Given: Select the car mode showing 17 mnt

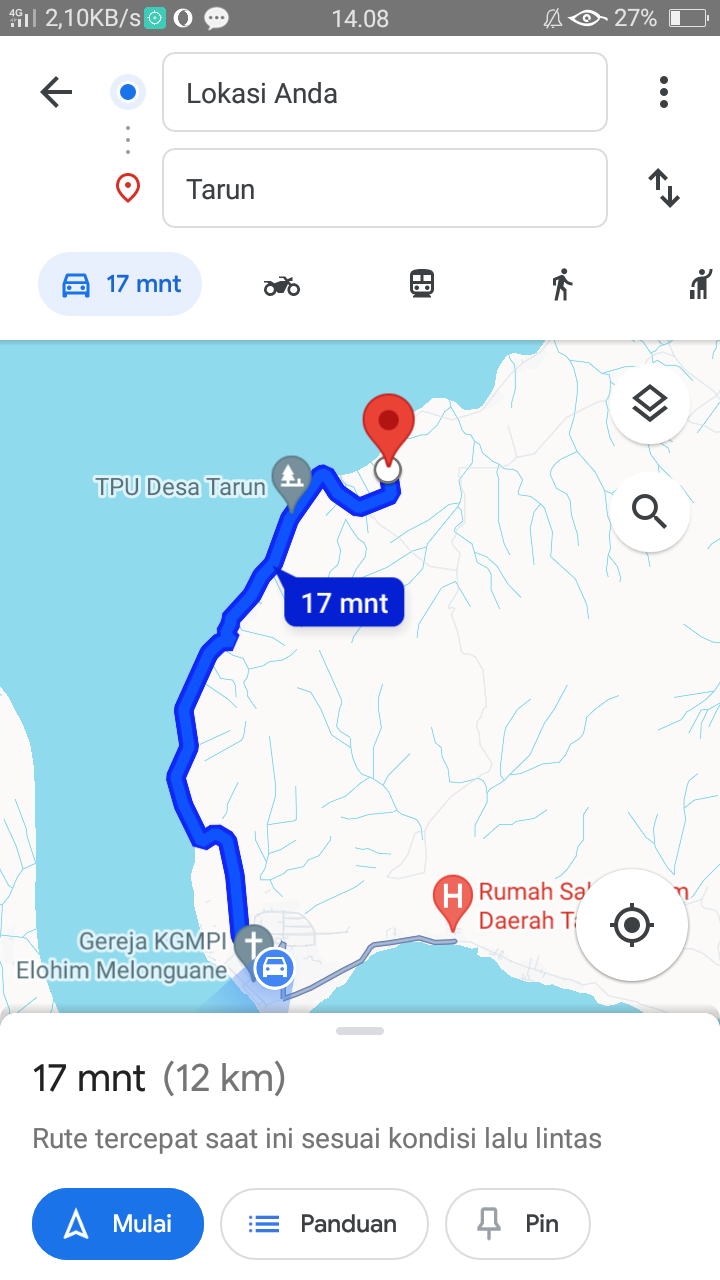Looking at the screenshot, I should point(120,284).
